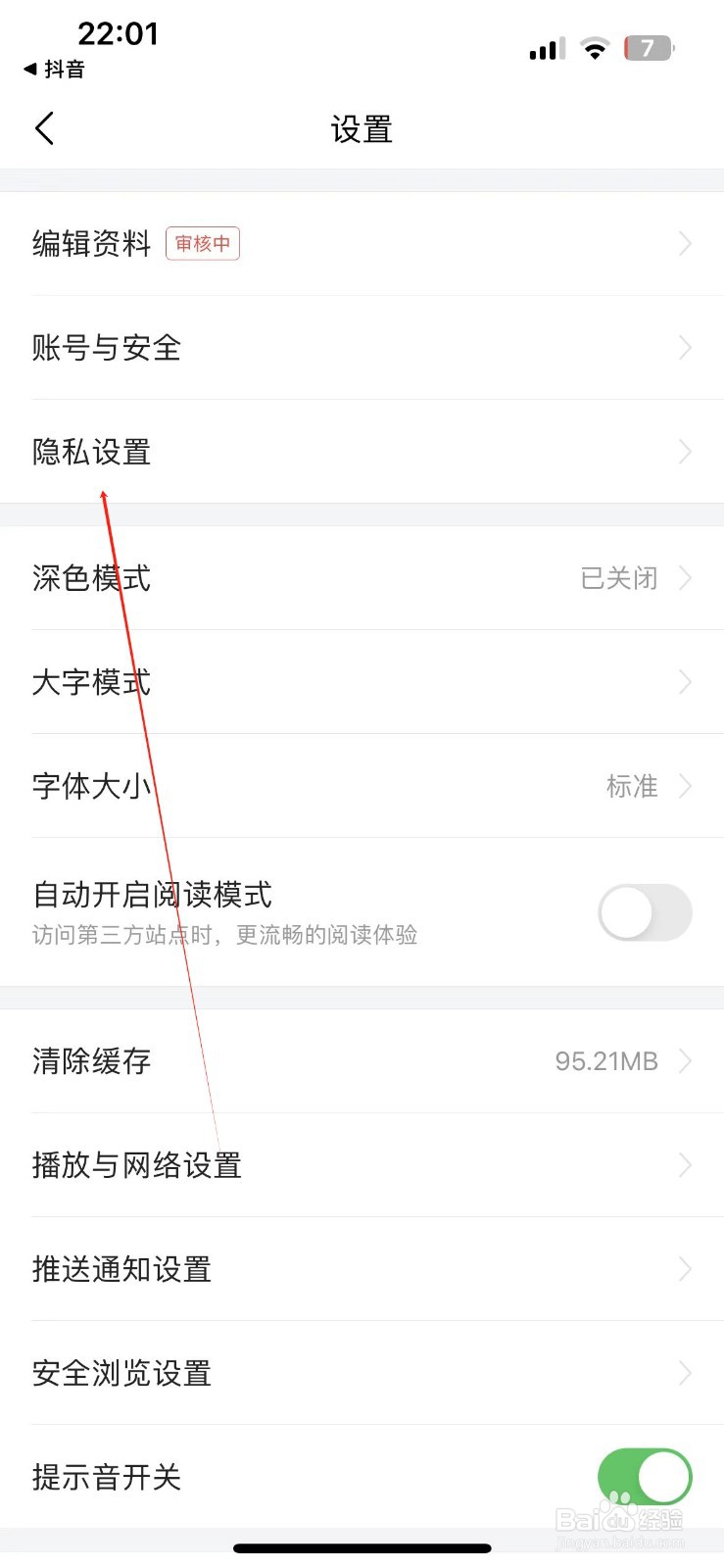
Task: Tap the 审核中 badge next to 编辑资料
Action: (202, 243)
